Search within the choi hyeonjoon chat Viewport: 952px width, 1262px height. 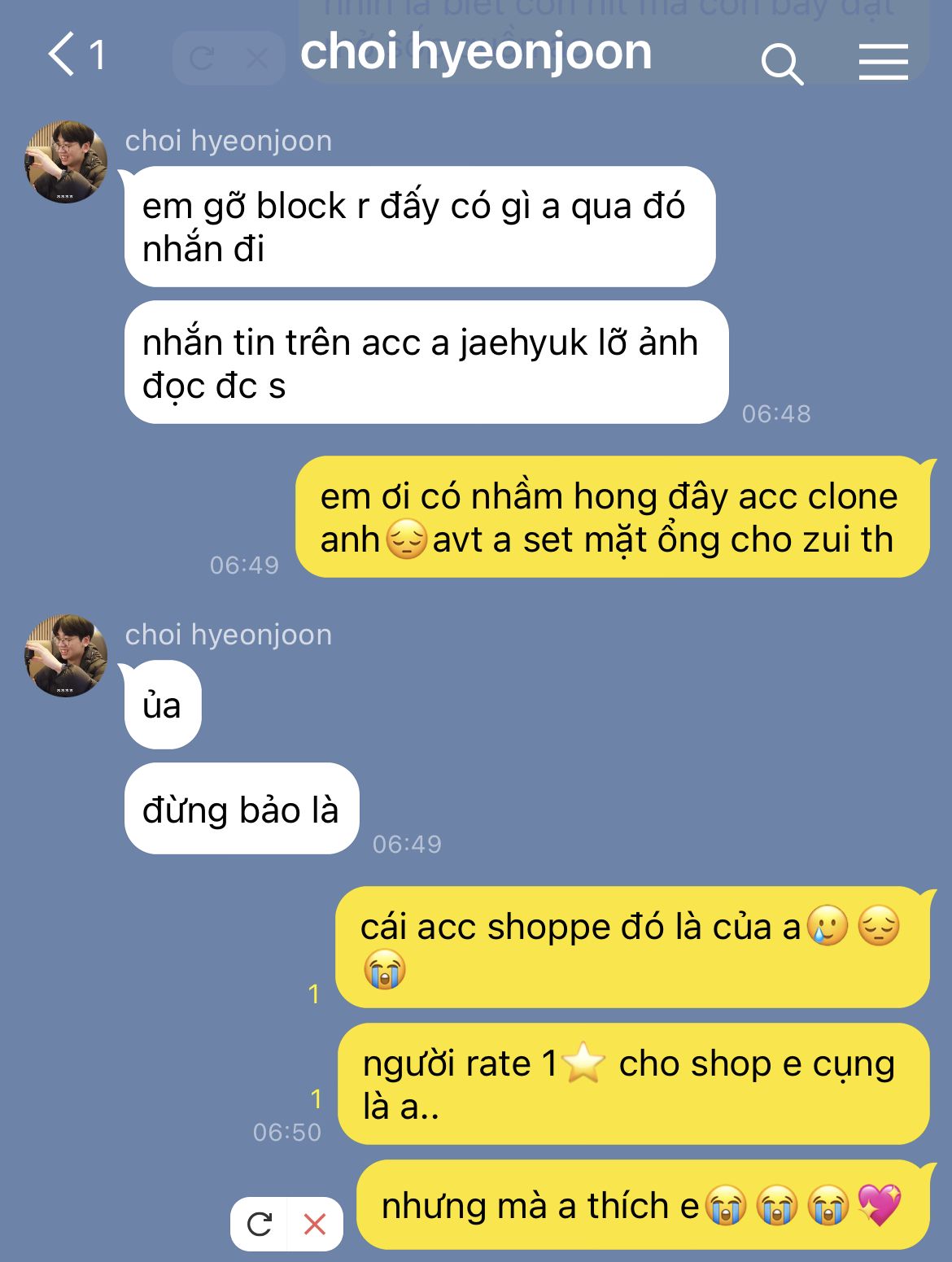[x=781, y=63]
